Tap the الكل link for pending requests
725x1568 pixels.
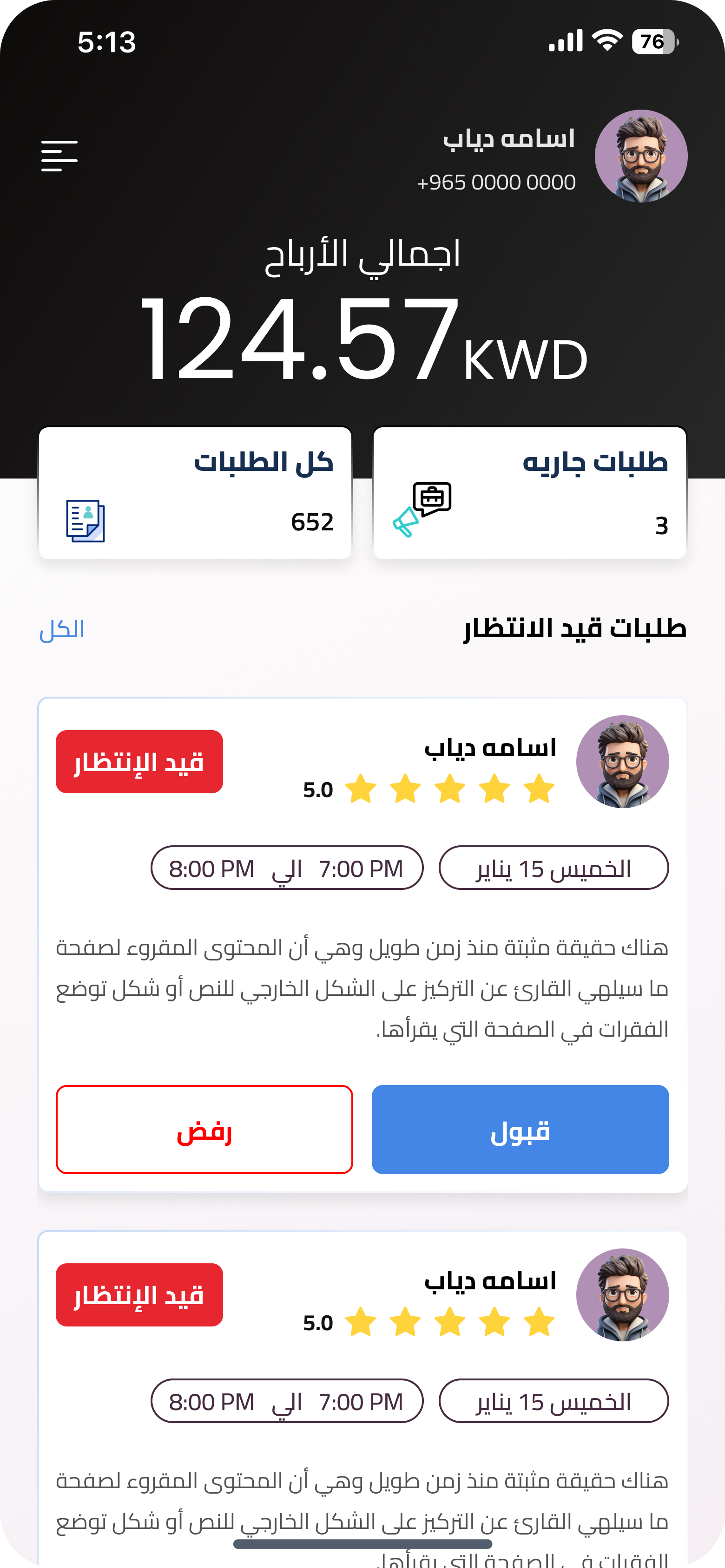[61, 629]
